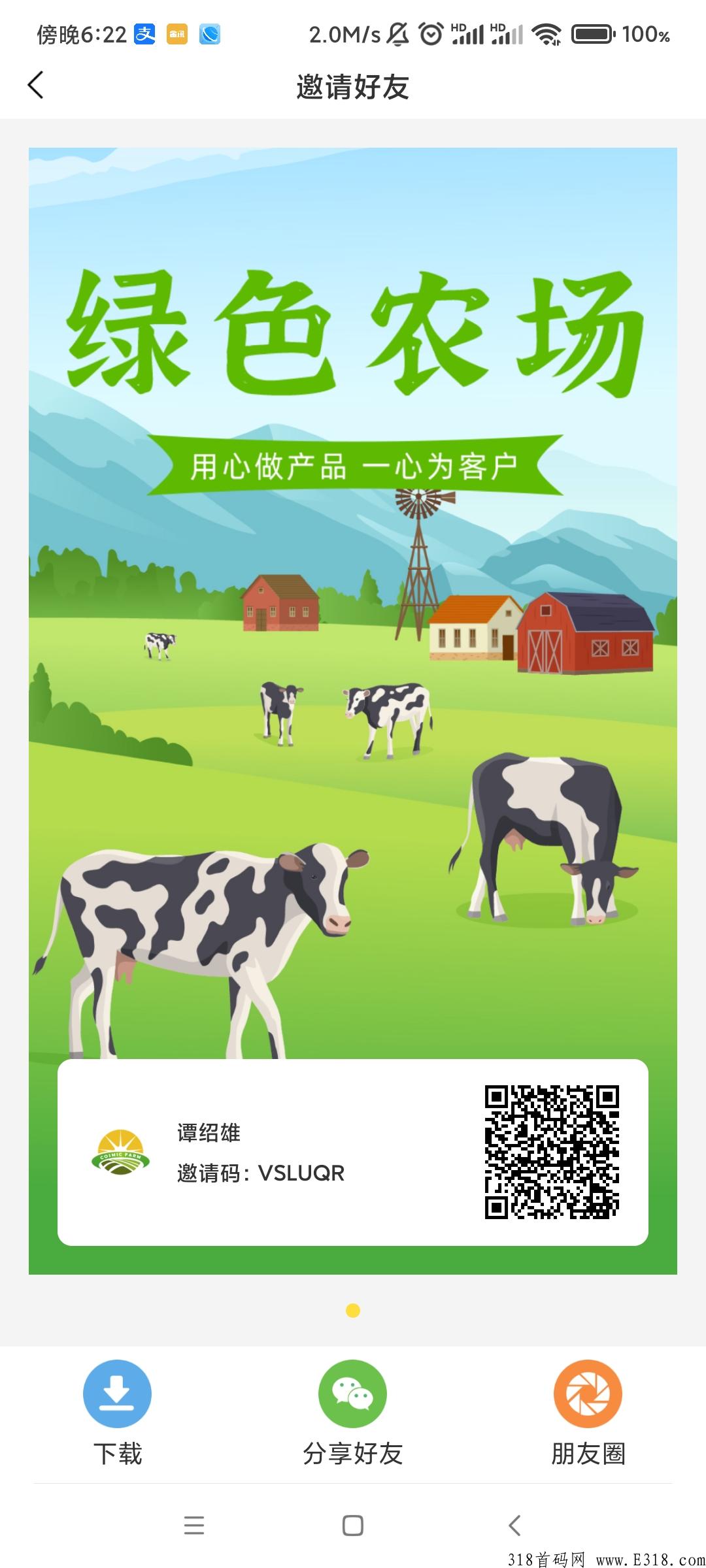The width and height of the screenshot is (706, 1568).
Task: Download the invitation poster via 下载
Action: tap(118, 1413)
